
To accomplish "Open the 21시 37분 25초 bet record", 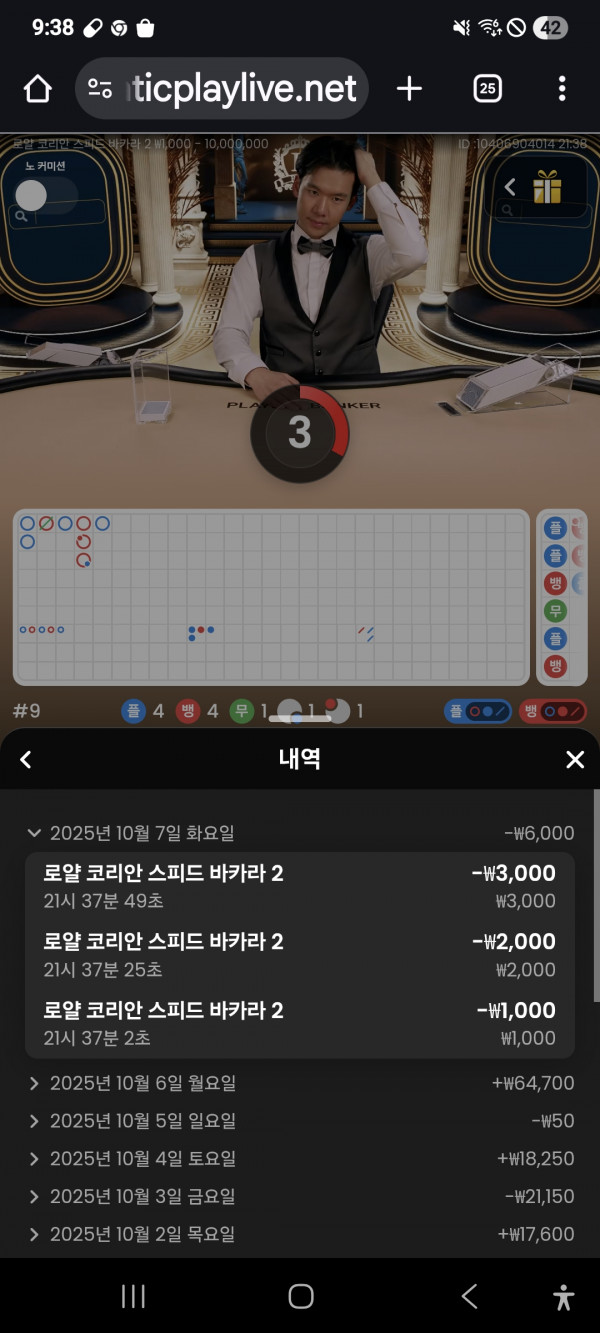I will pos(300,955).
